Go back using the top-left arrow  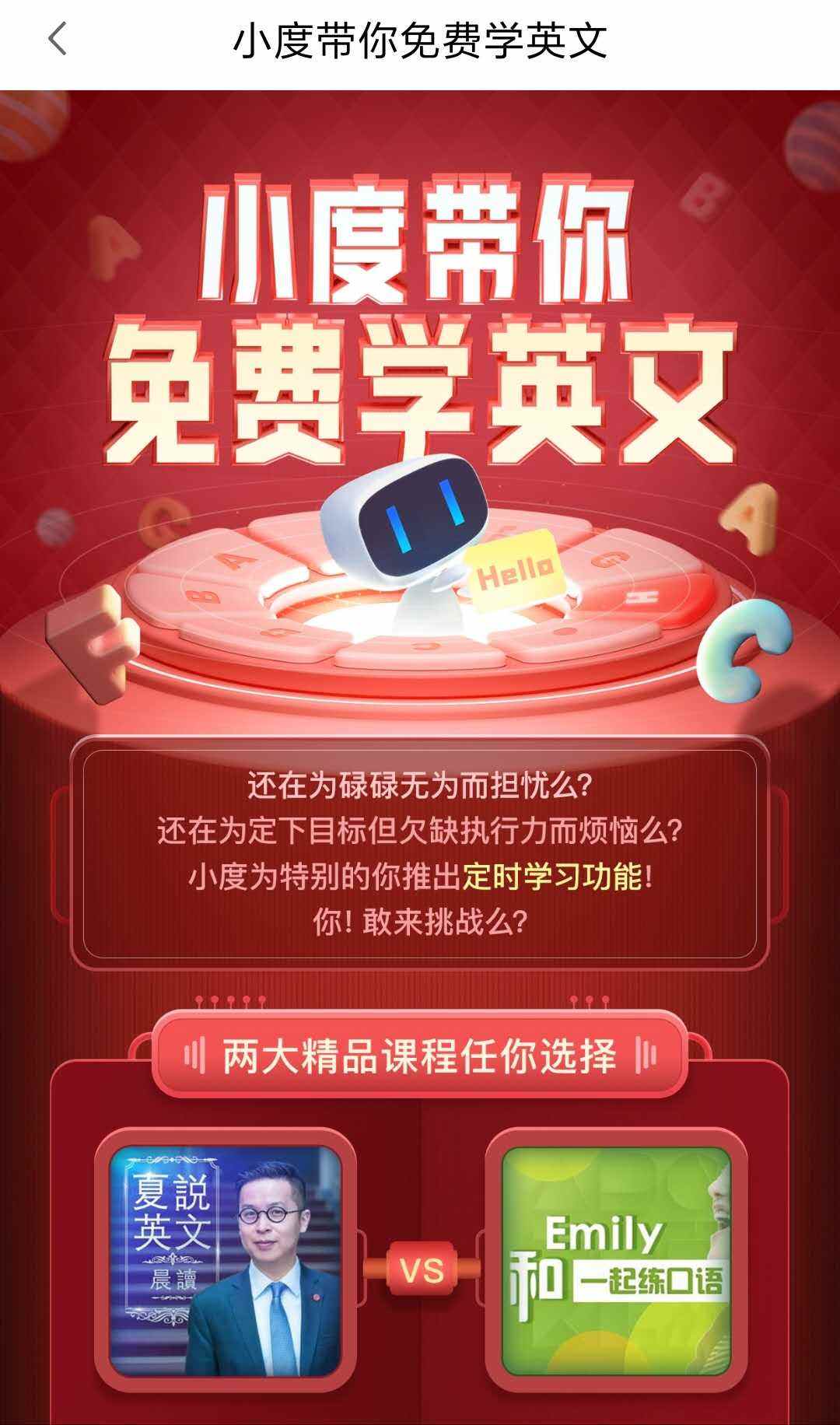58,39
